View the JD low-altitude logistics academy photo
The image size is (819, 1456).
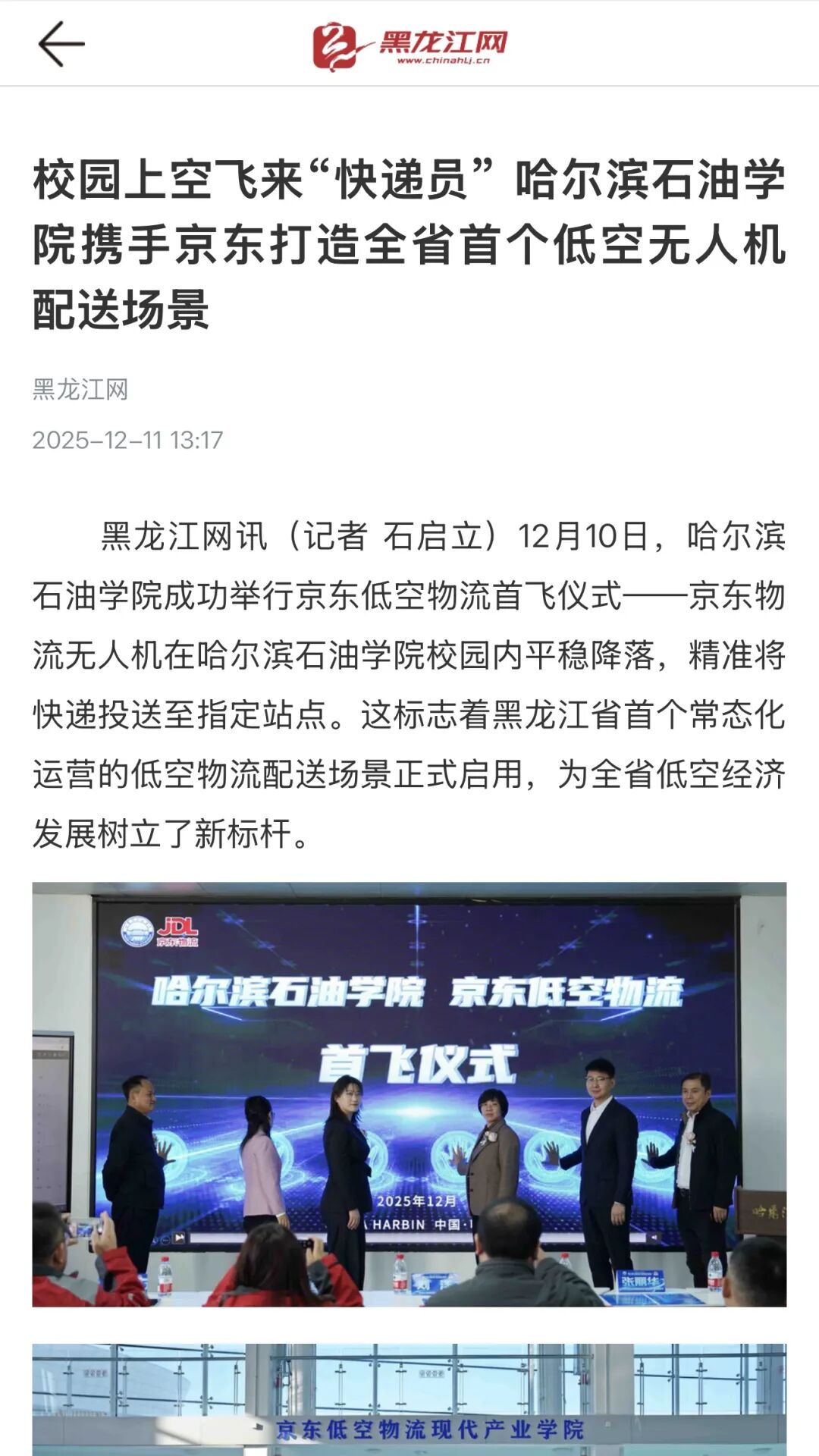coord(409,1400)
